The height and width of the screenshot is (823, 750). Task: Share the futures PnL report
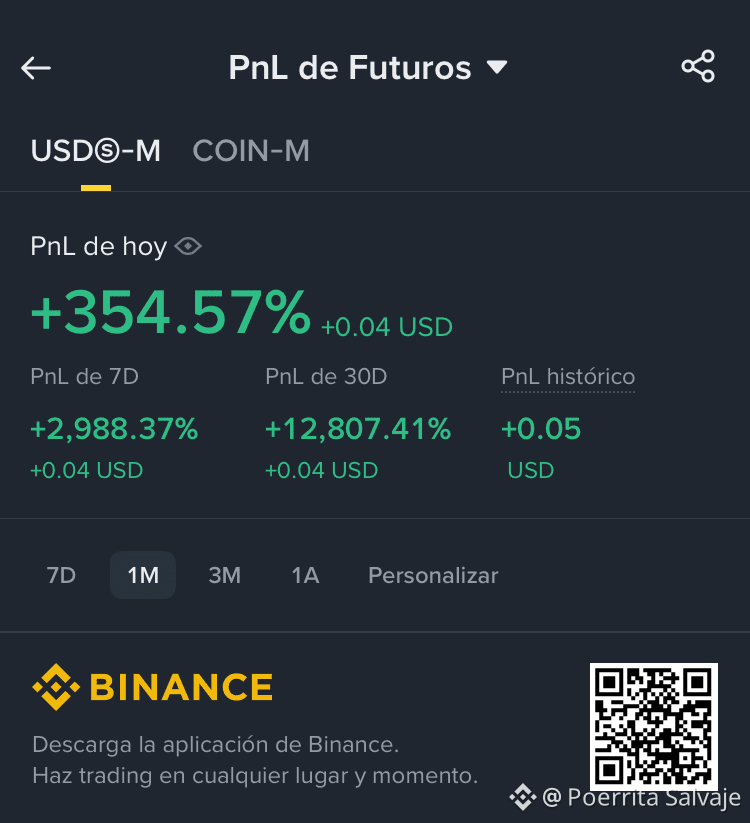coord(698,66)
